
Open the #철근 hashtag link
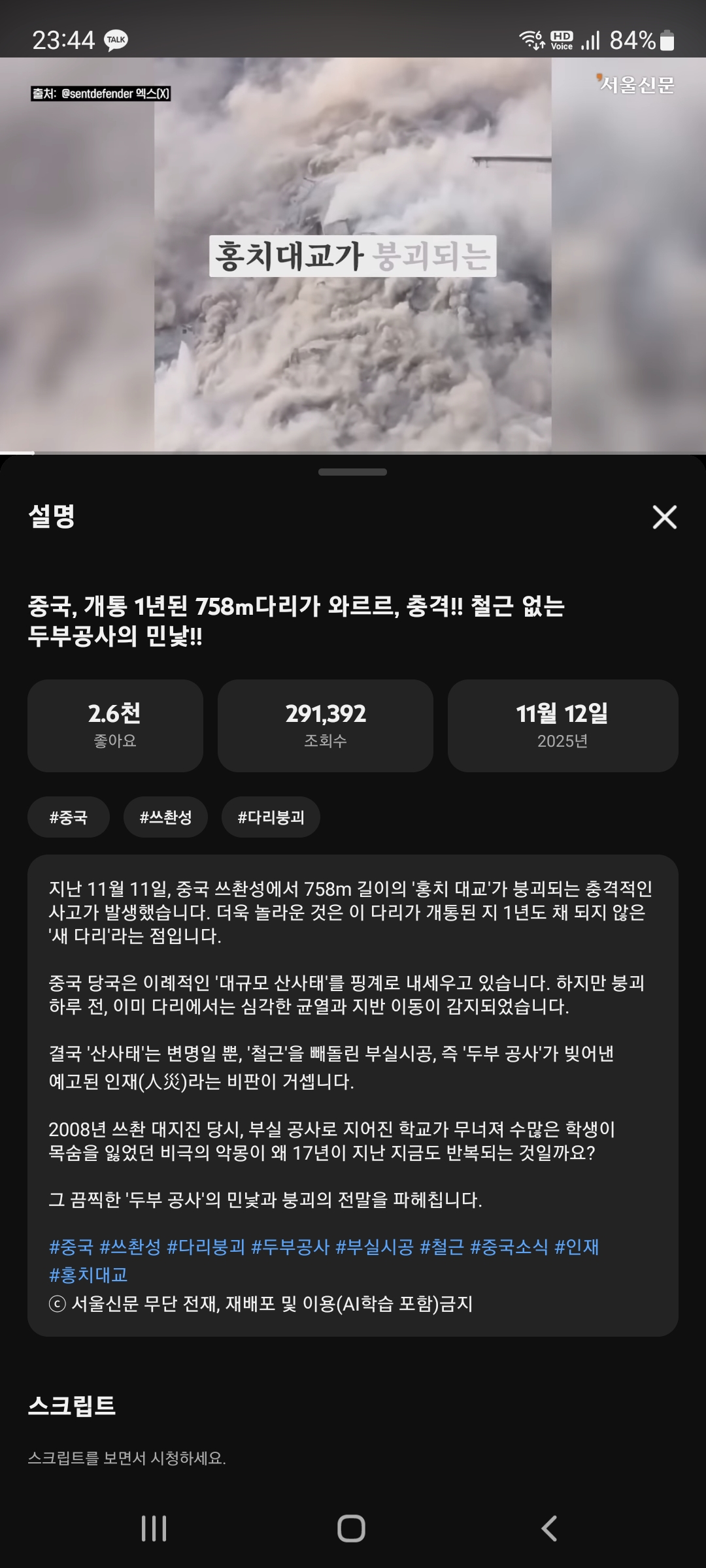(x=441, y=1247)
